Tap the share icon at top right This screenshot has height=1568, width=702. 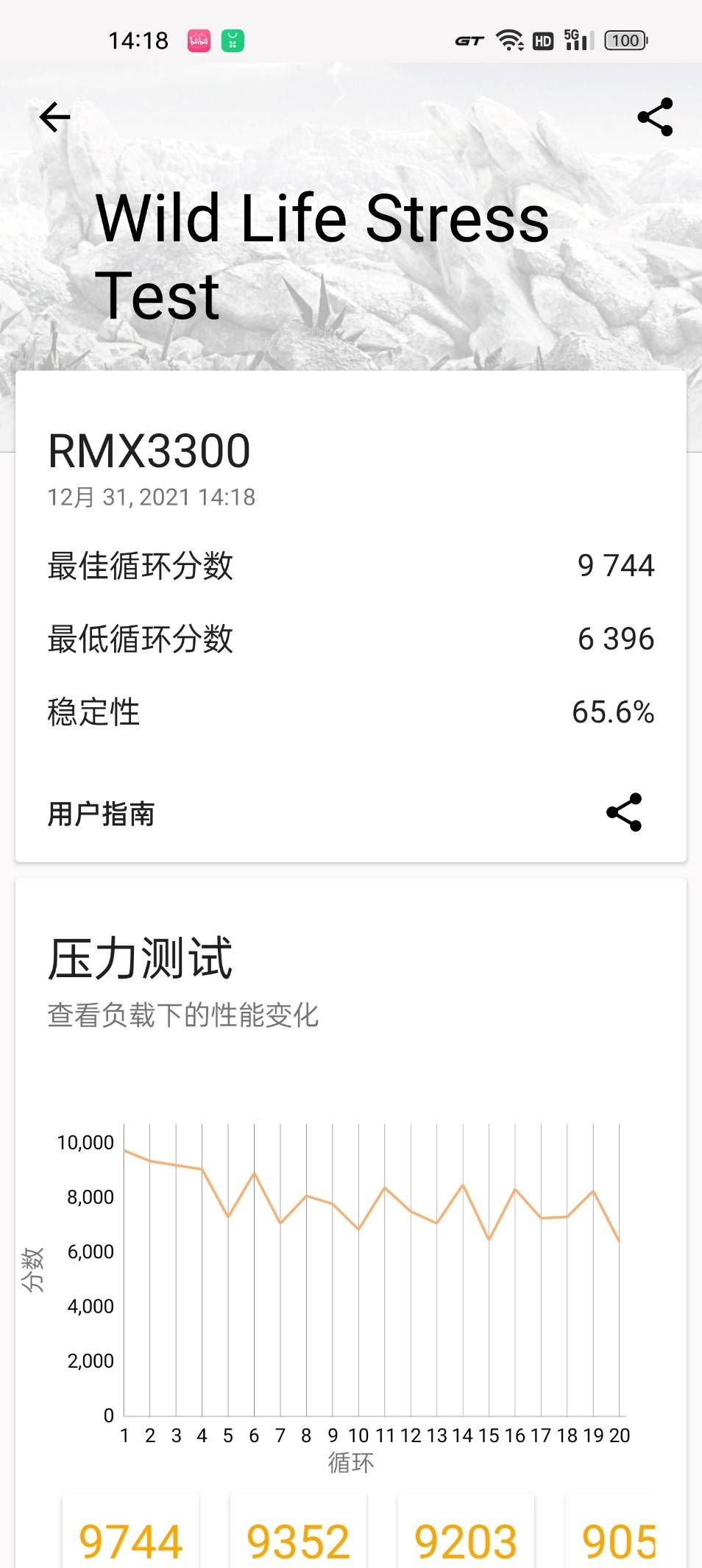(653, 116)
